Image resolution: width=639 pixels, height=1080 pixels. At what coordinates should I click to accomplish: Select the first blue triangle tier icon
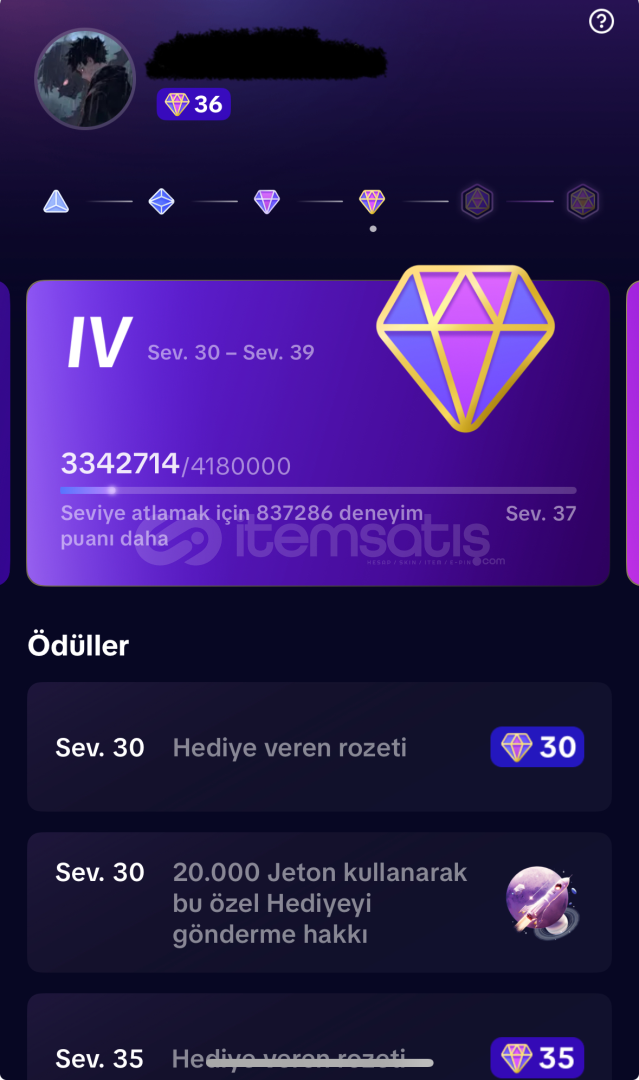56,202
